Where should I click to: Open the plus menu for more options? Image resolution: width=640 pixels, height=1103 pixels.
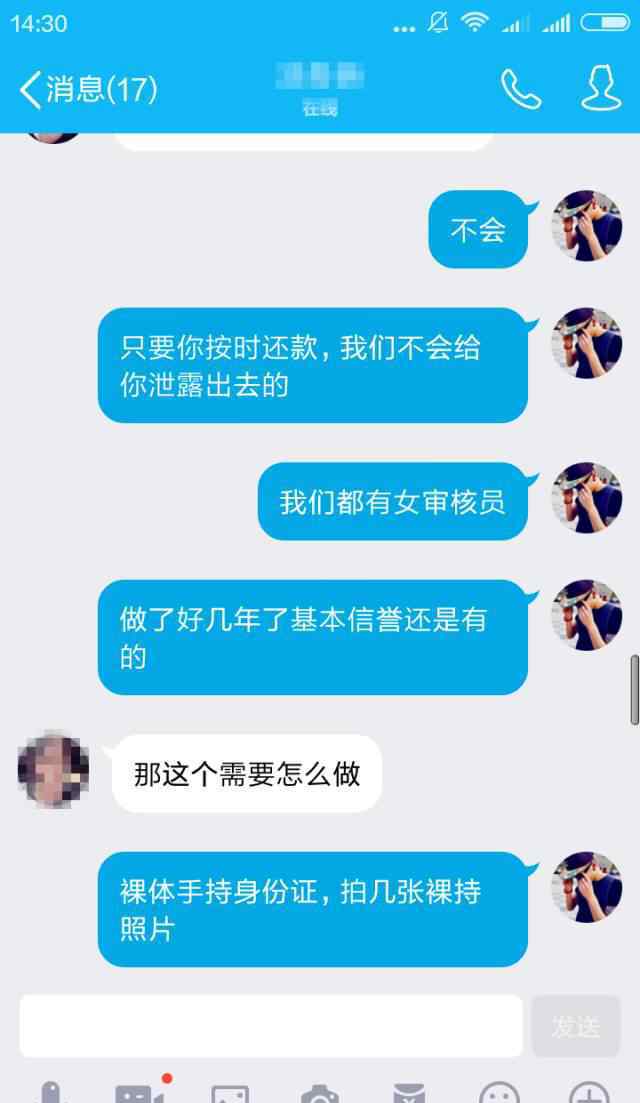click(x=588, y=1094)
